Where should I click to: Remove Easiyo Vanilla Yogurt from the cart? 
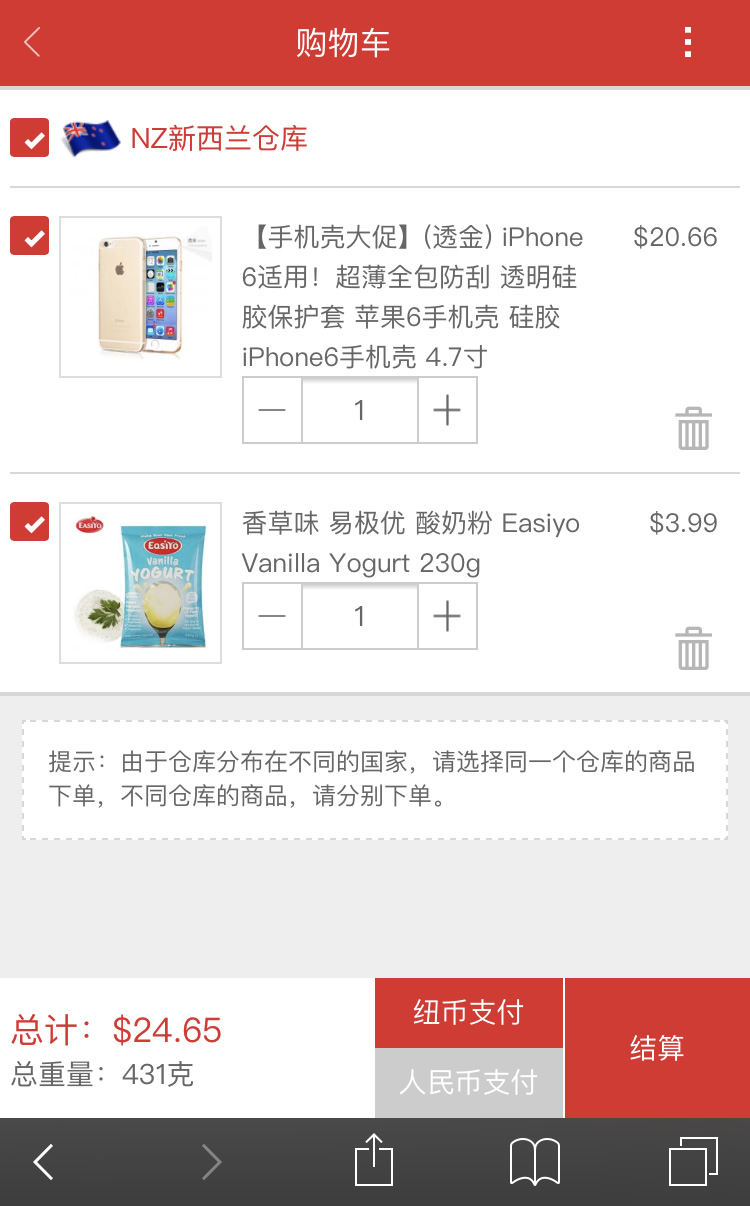pyautogui.click(x=693, y=648)
